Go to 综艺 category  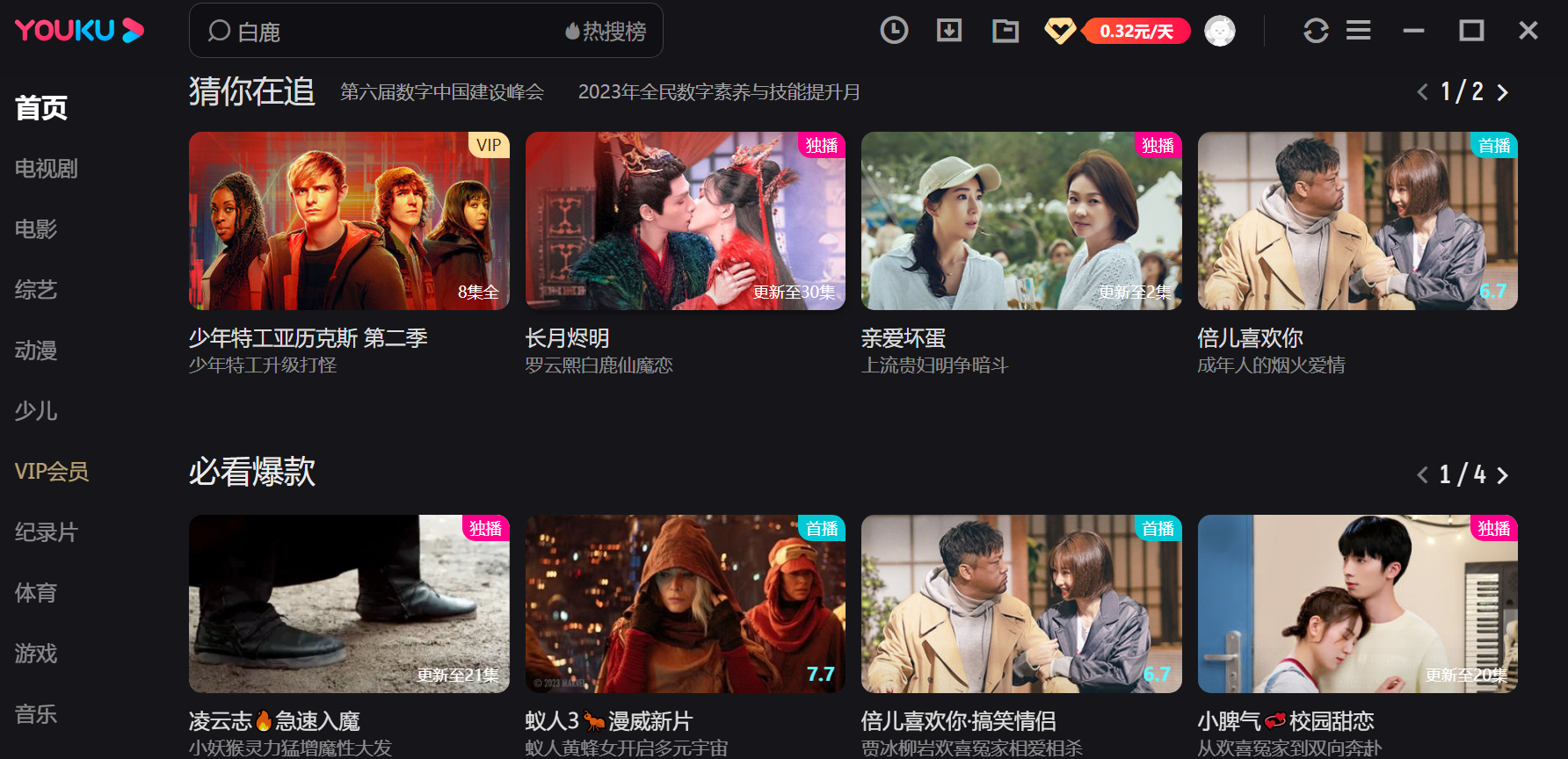36,290
